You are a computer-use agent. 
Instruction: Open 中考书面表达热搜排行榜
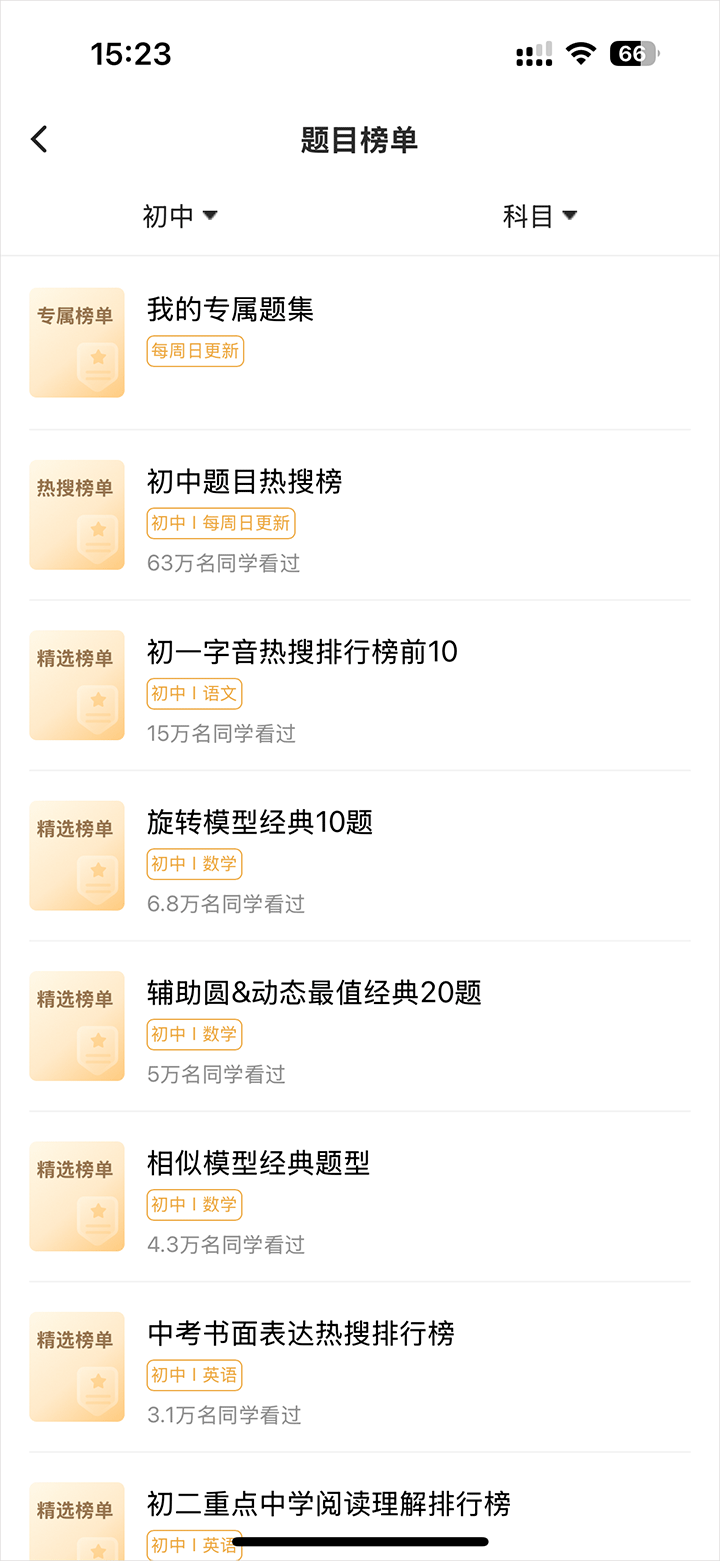(301, 1333)
